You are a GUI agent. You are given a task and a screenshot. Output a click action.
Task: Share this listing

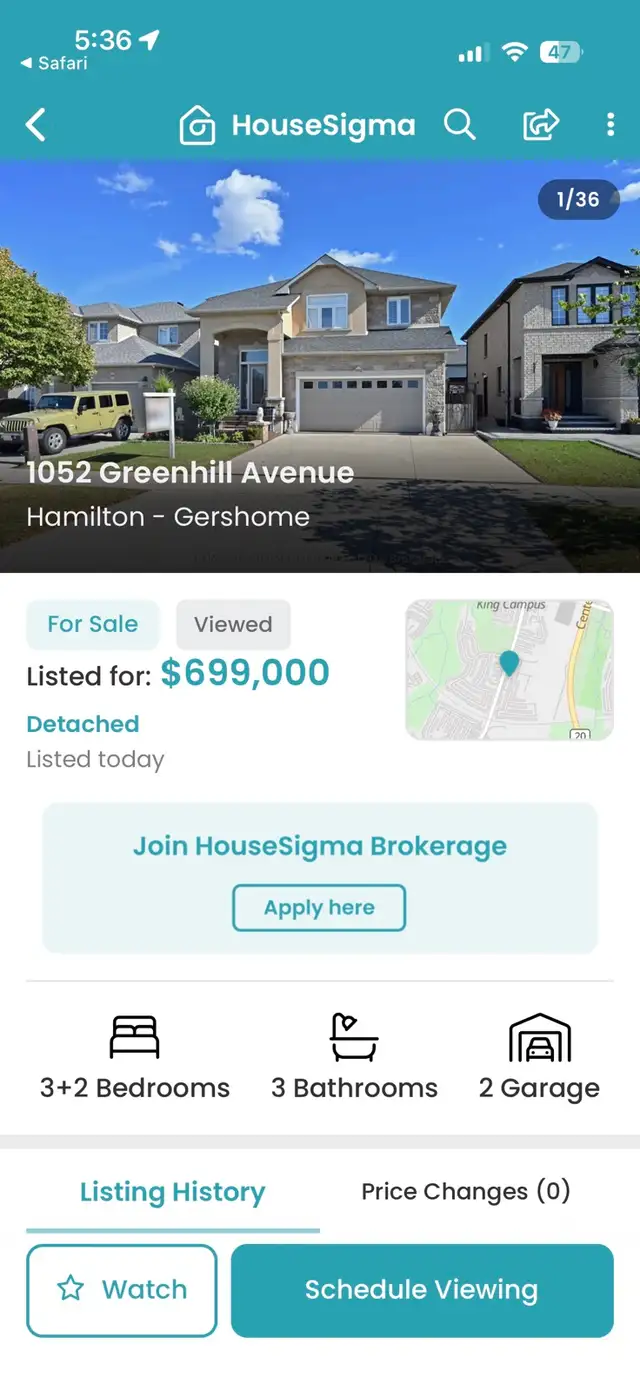point(540,125)
